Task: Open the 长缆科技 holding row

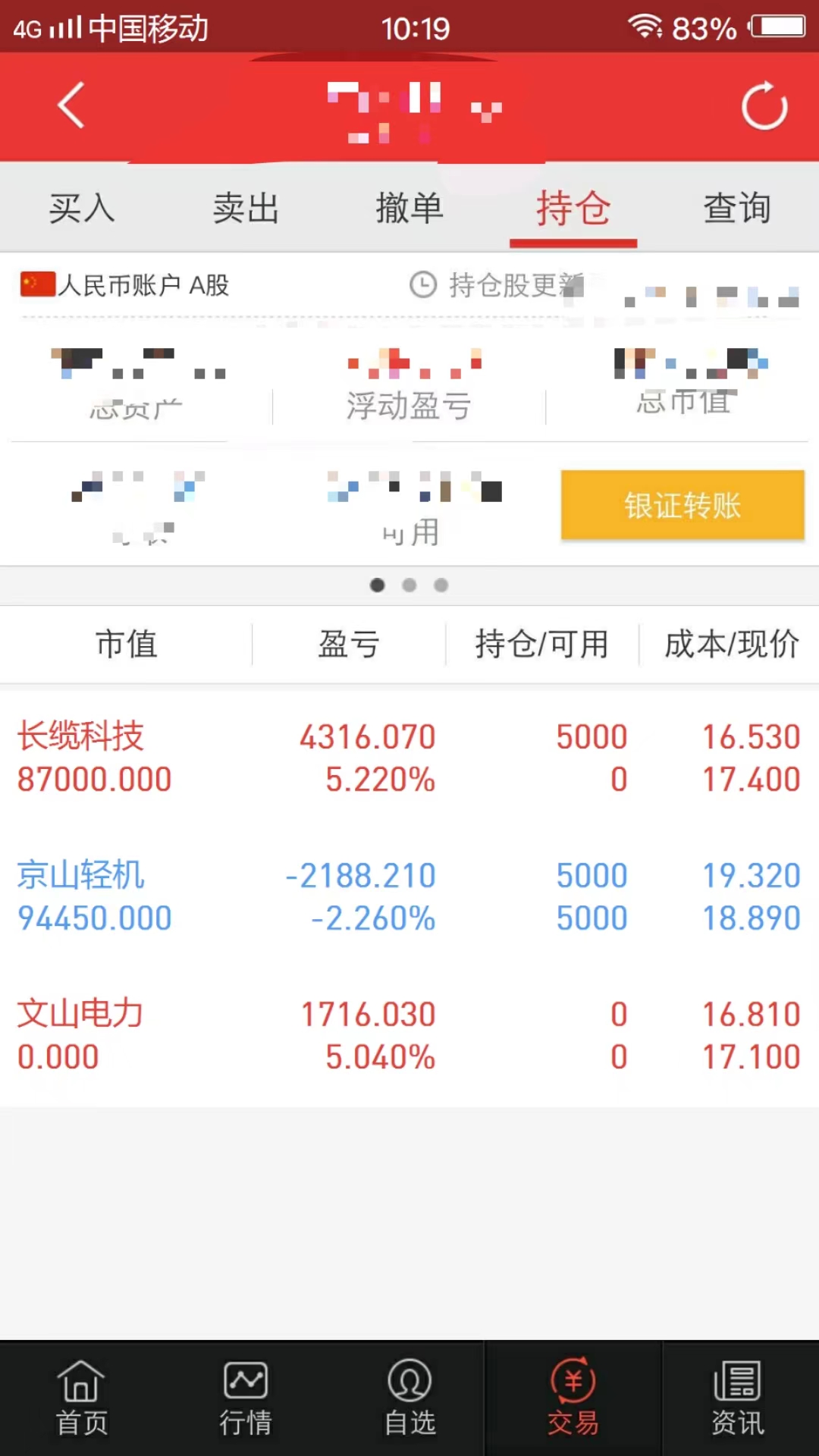Action: point(409,758)
